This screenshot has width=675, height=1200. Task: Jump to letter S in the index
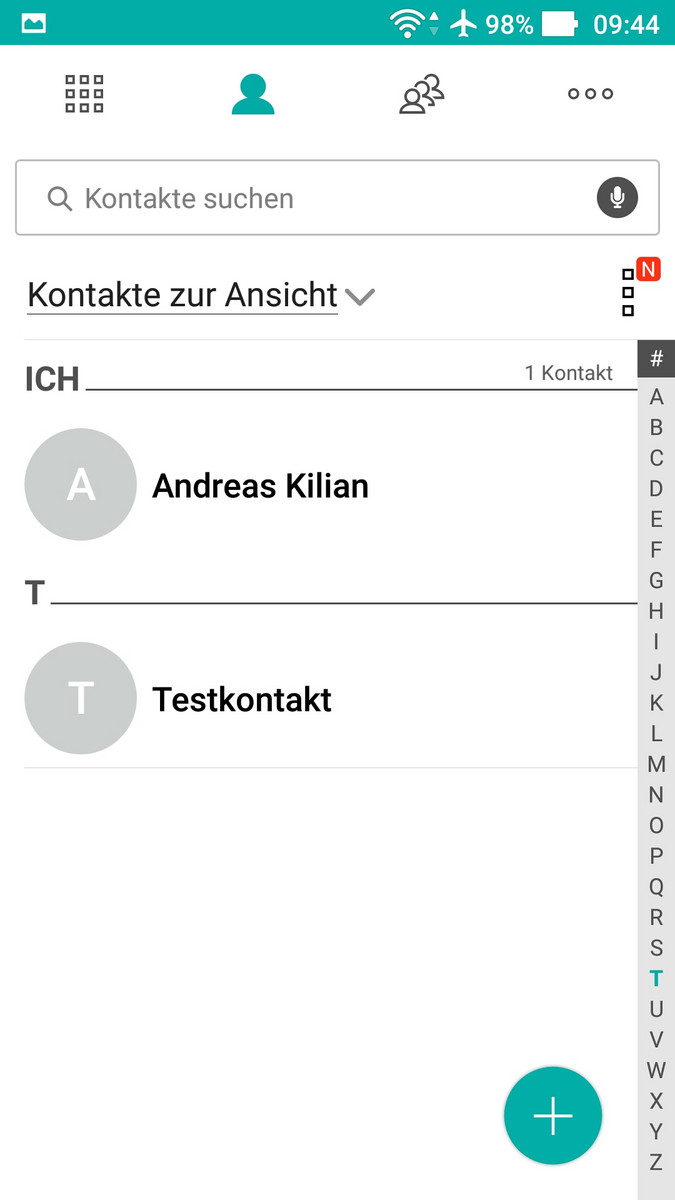pyautogui.click(x=656, y=948)
